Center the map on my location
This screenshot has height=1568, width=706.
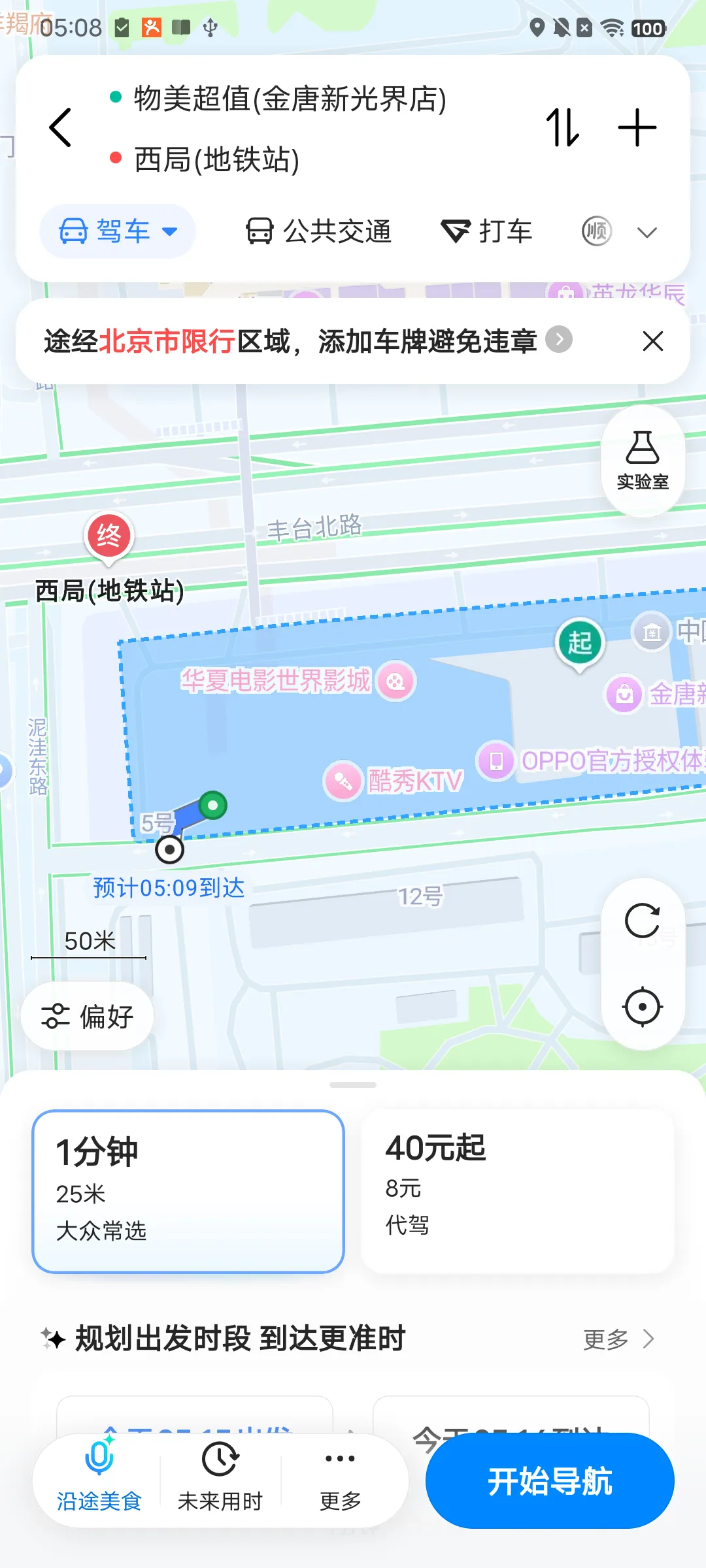[x=643, y=1007]
